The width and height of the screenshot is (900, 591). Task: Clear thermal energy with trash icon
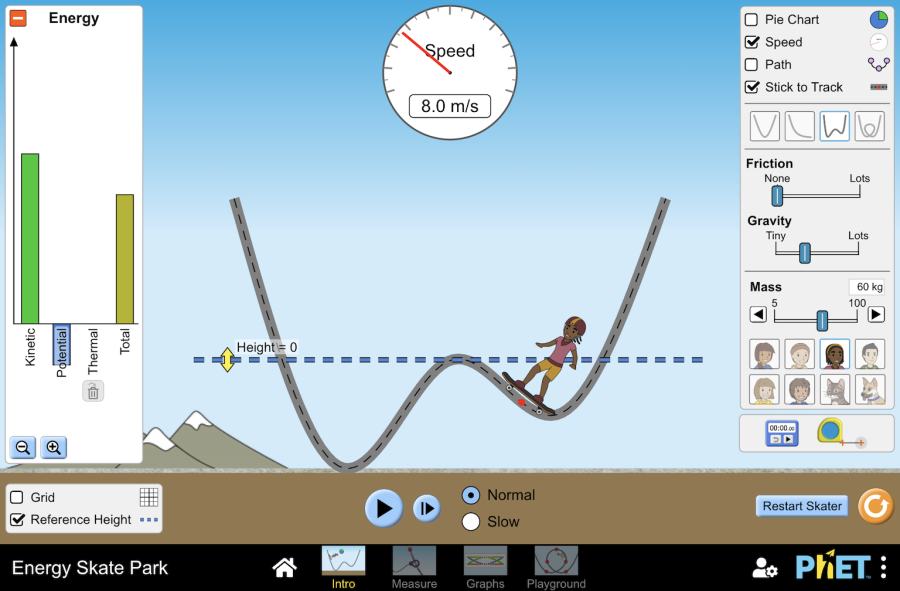pyautogui.click(x=93, y=391)
